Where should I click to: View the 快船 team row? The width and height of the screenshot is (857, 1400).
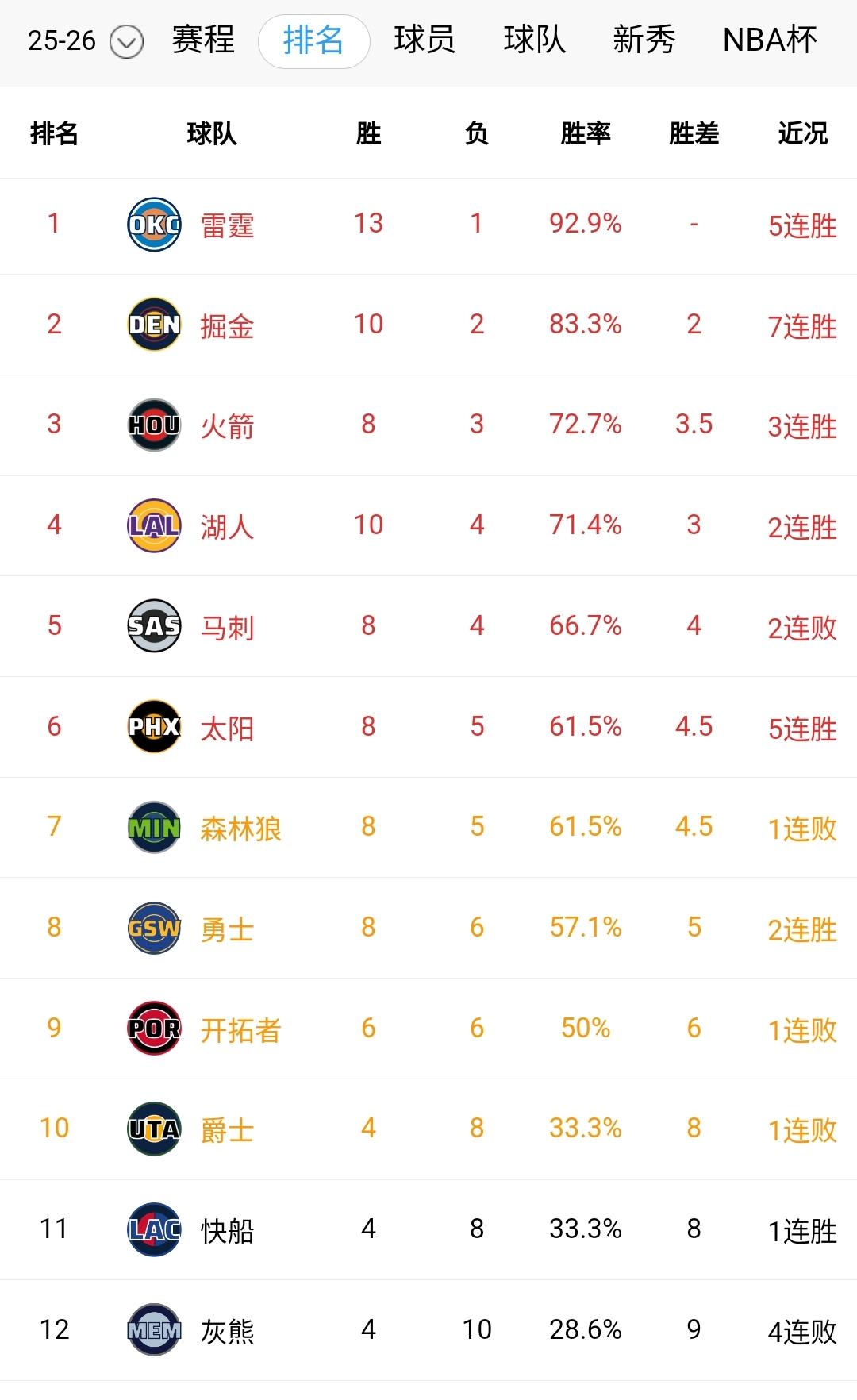pos(428,1229)
